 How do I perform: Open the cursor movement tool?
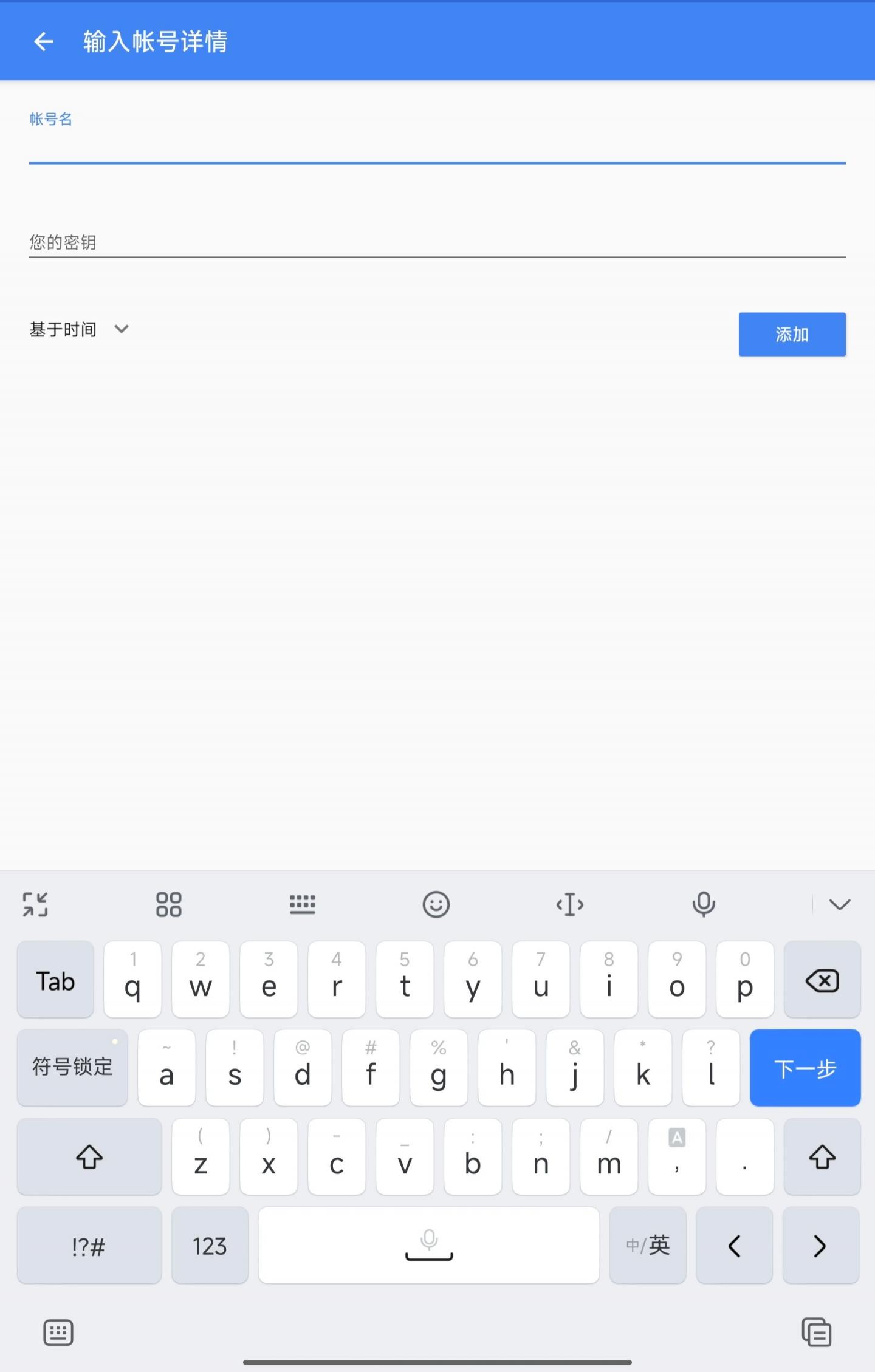point(569,904)
